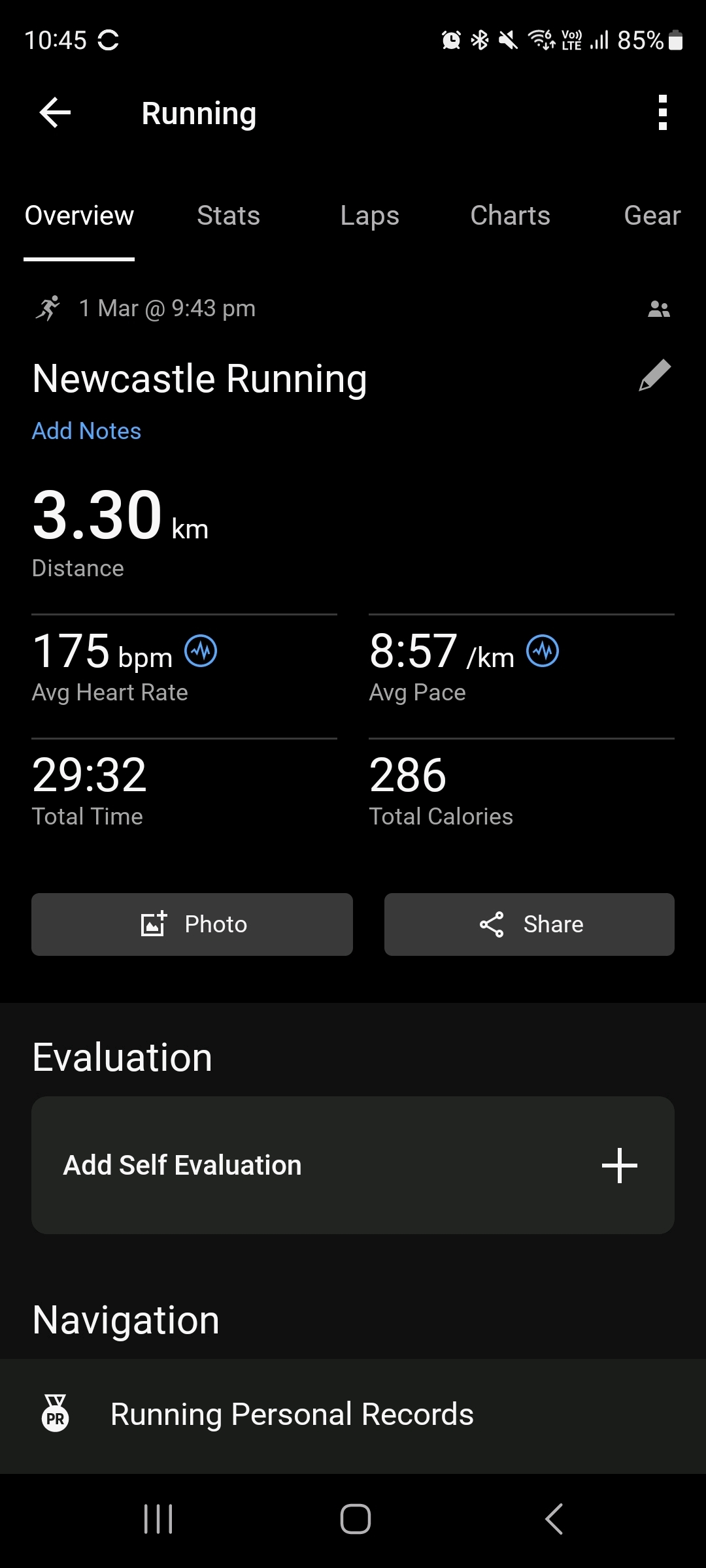The image size is (706, 1568).
Task: Select the Gear tab
Action: pos(652,216)
